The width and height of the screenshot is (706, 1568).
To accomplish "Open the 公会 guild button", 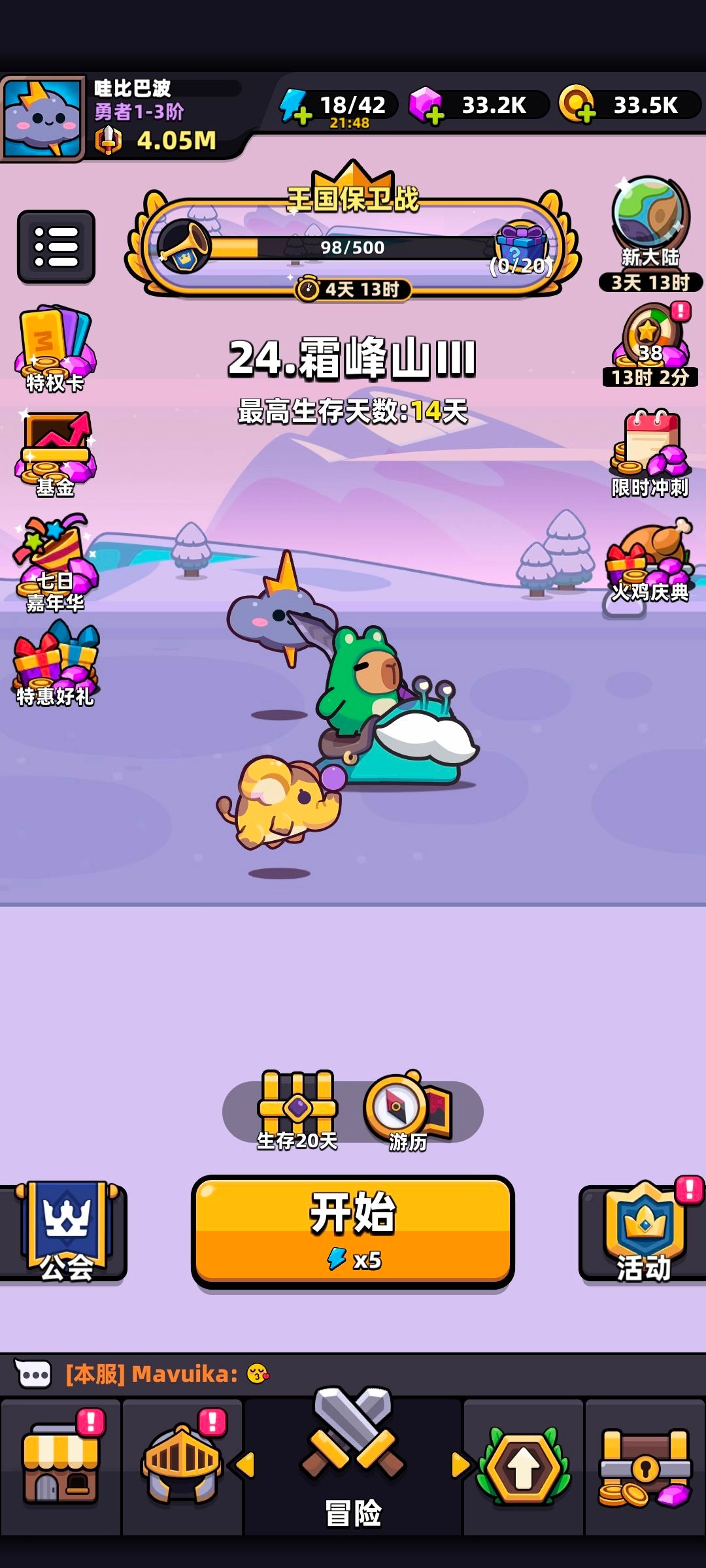I will point(65,1232).
